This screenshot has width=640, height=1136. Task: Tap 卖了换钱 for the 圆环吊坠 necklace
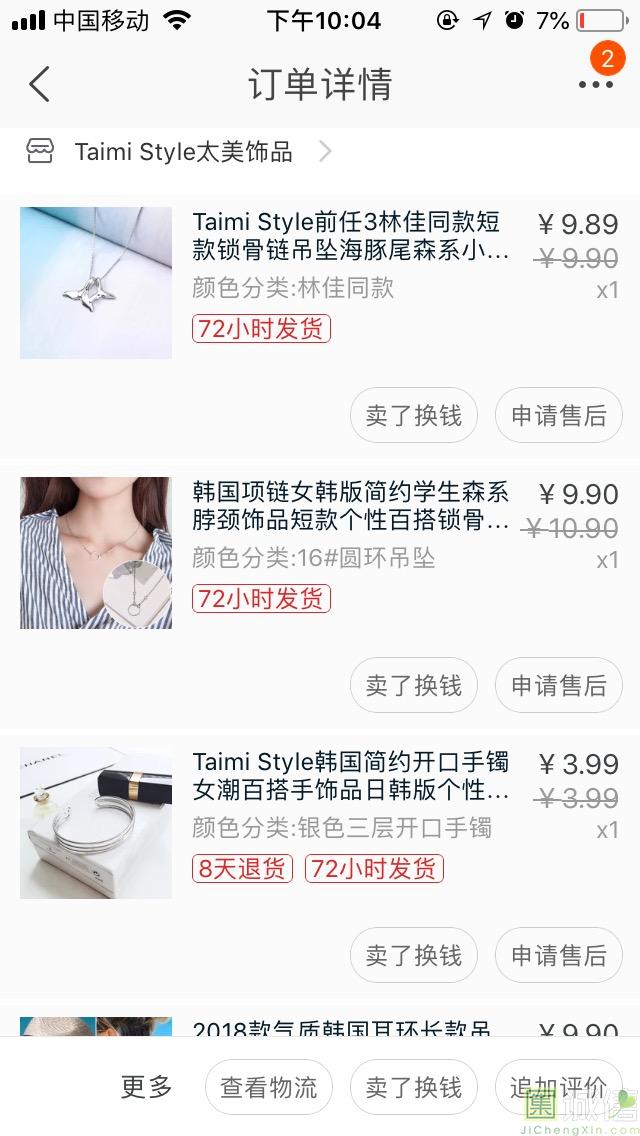click(x=414, y=686)
